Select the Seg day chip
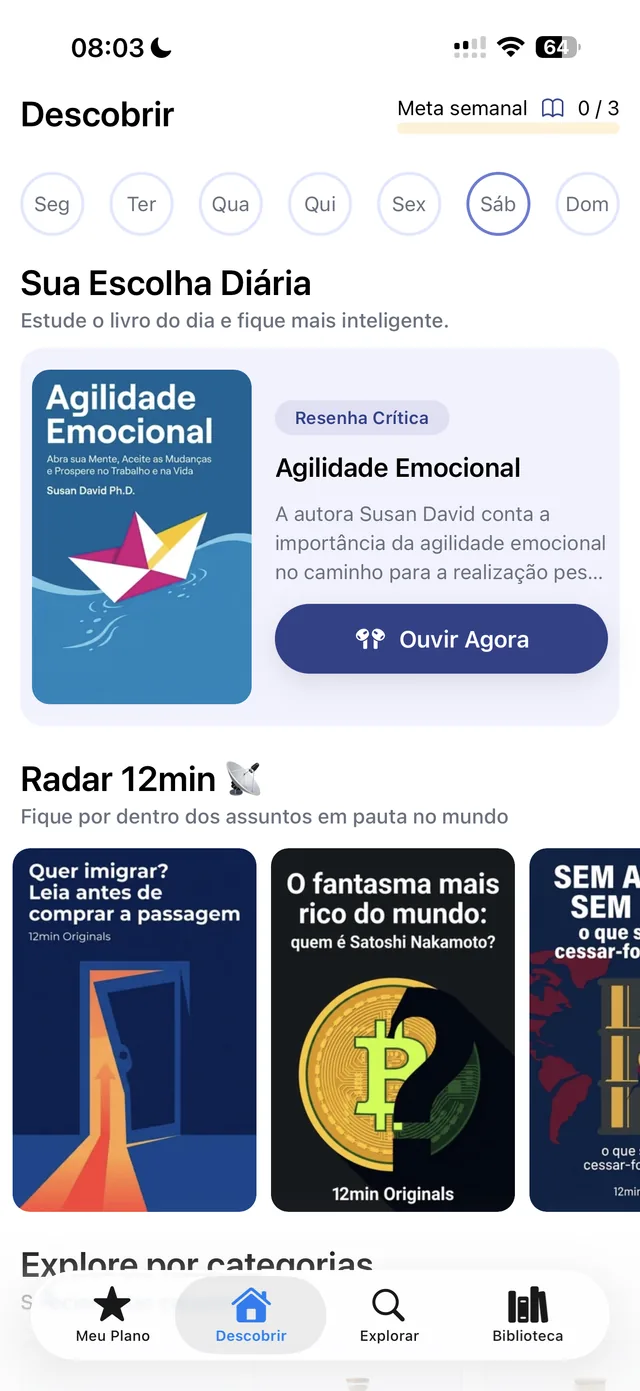 click(52, 204)
